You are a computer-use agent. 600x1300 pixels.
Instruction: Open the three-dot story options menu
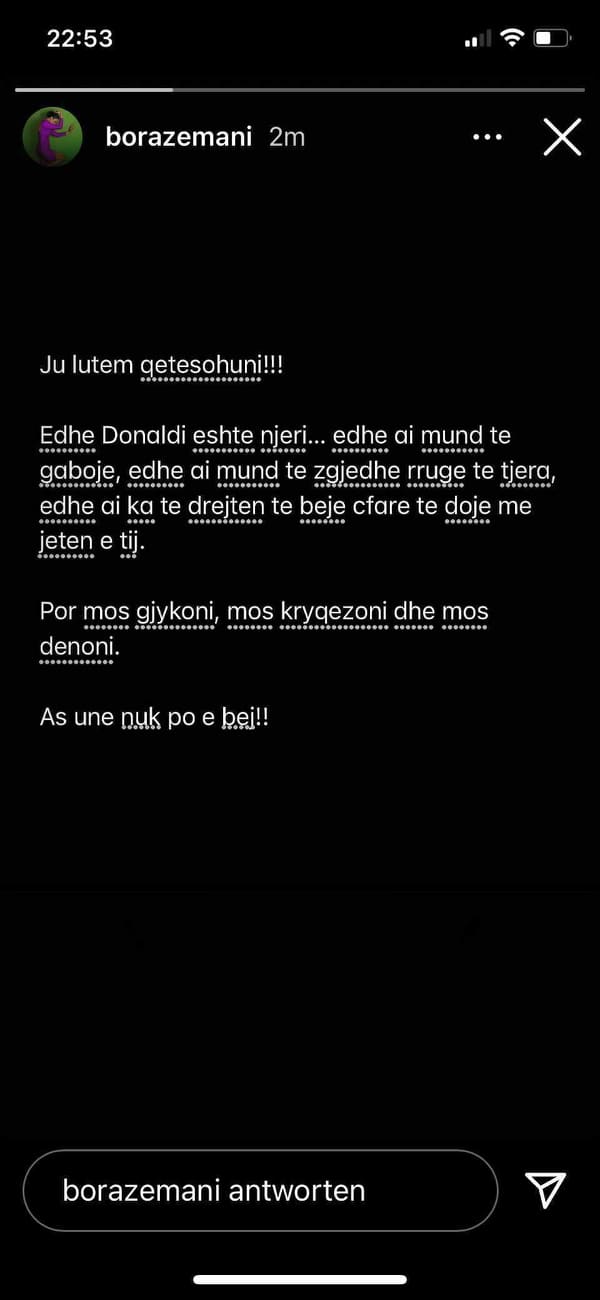487,137
